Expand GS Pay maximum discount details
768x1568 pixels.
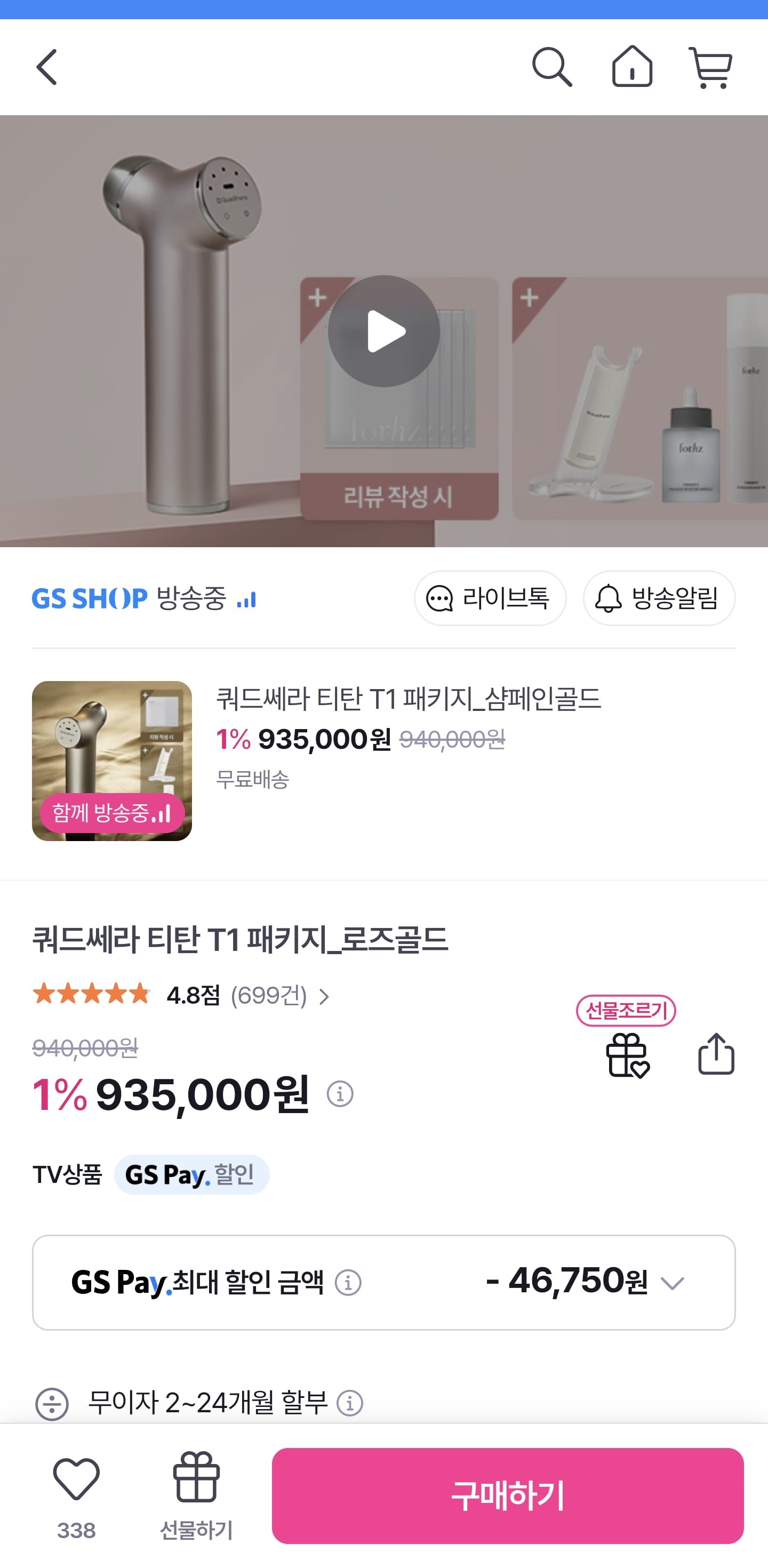tap(673, 1283)
